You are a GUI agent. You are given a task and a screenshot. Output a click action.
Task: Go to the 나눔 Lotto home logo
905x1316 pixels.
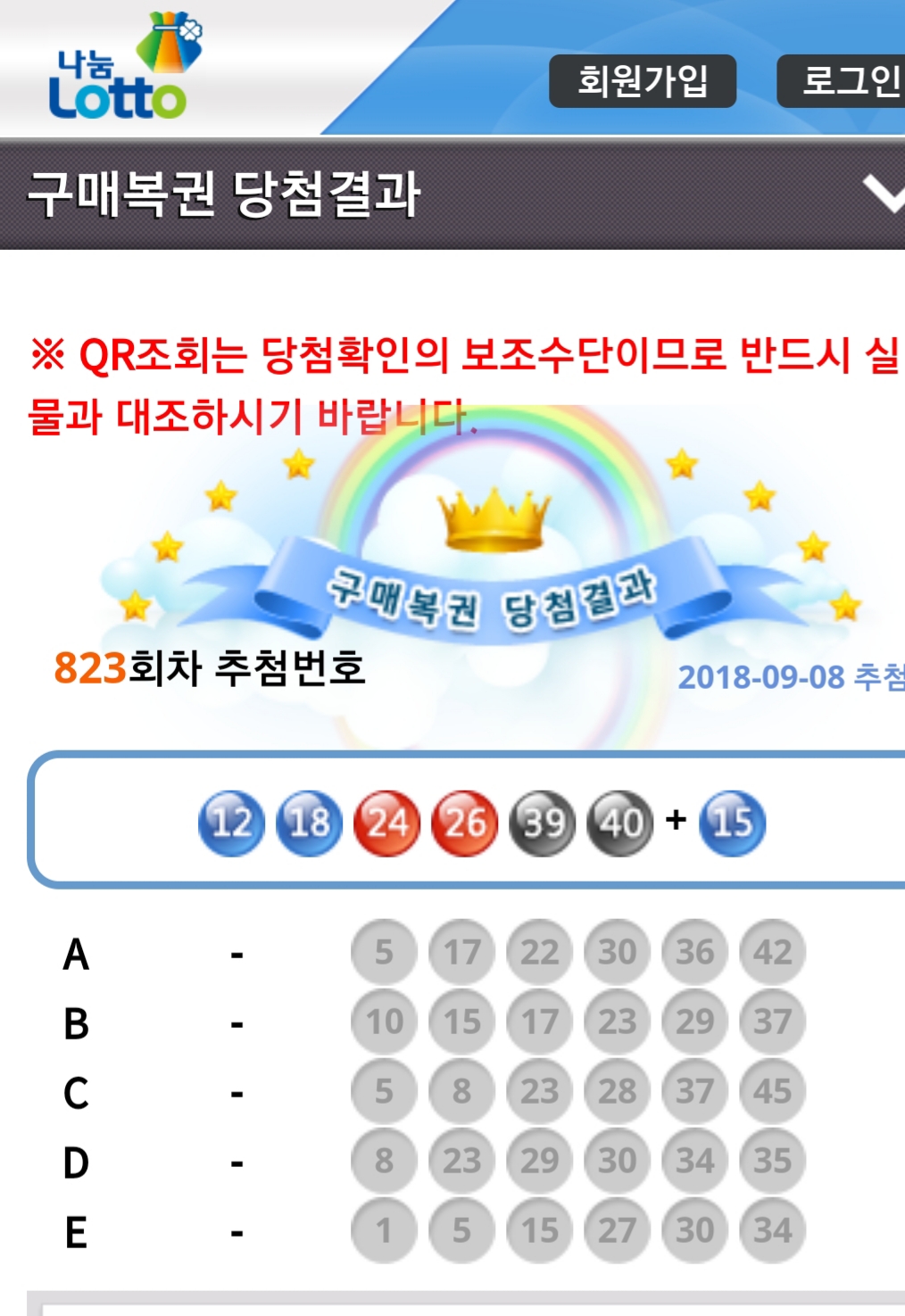point(123,69)
